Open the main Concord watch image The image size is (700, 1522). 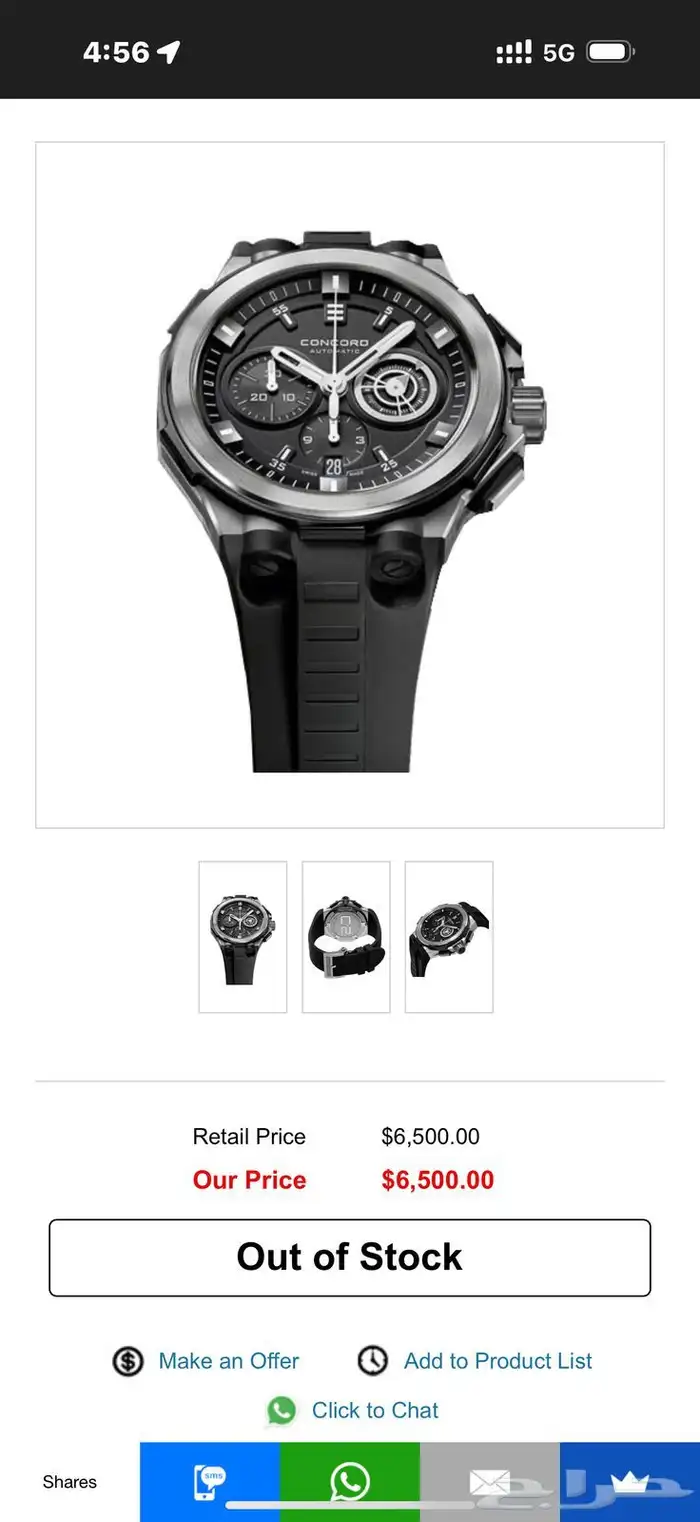click(x=350, y=485)
